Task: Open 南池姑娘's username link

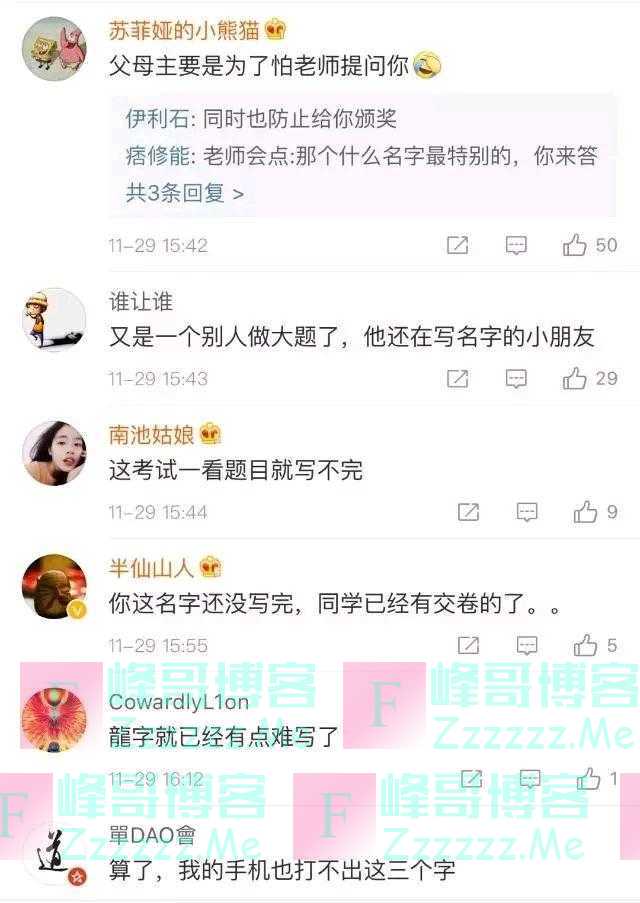Action: point(153,435)
